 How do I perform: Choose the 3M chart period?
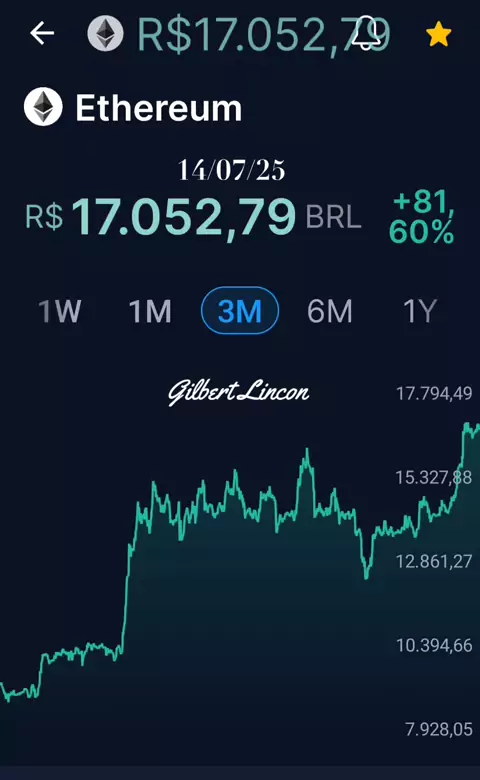tap(240, 310)
